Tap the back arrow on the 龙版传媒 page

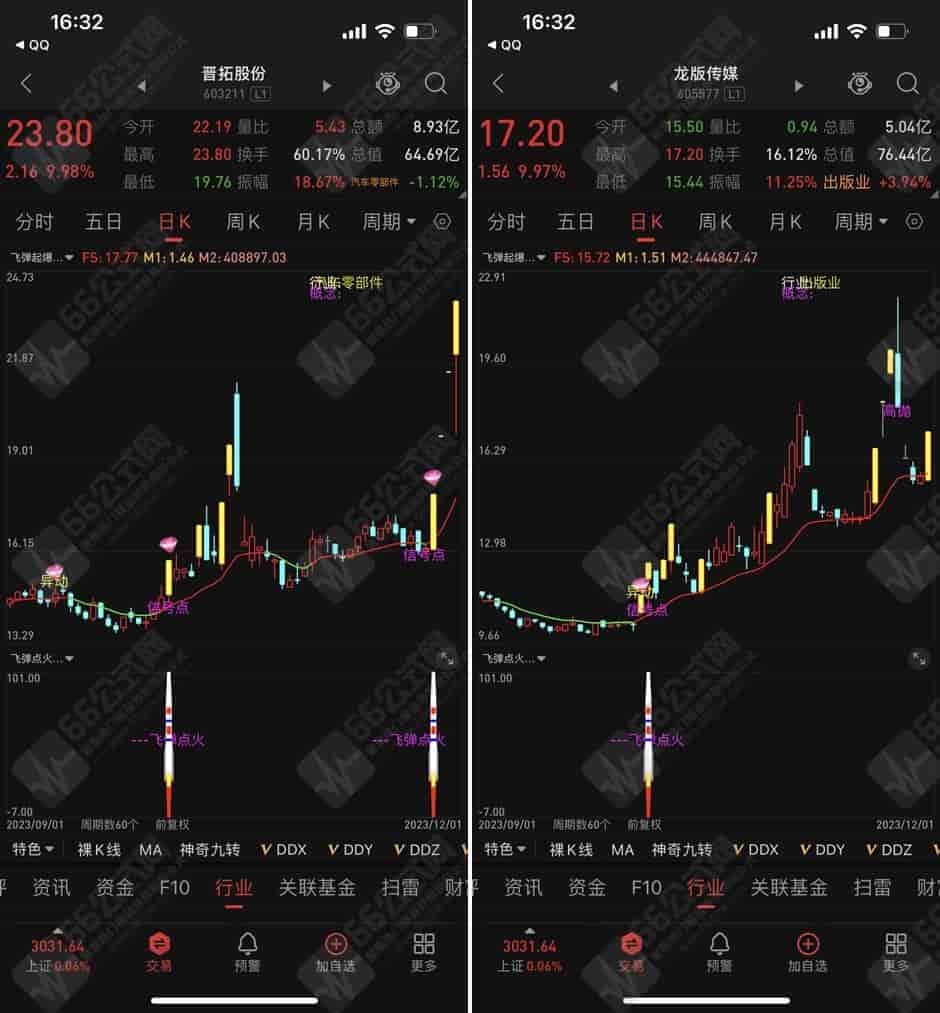tap(498, 84)
